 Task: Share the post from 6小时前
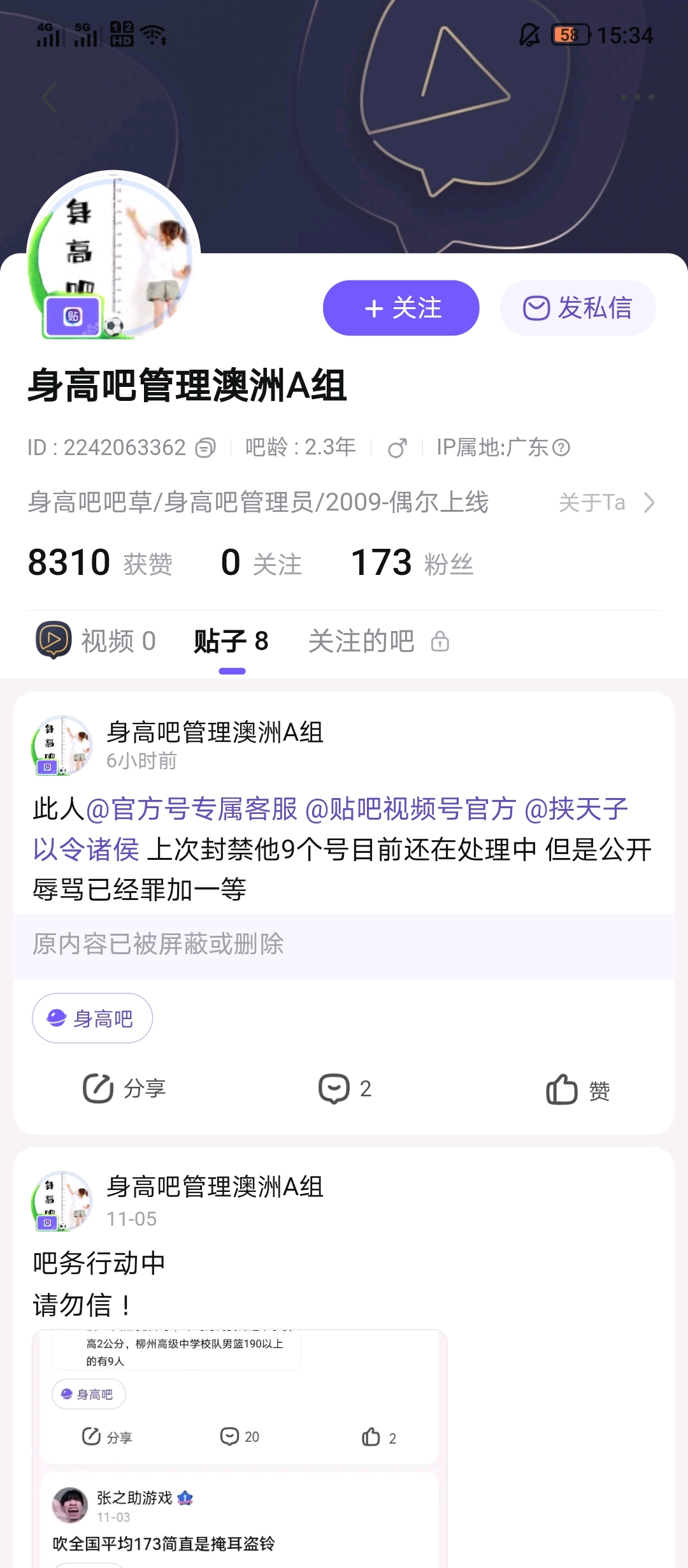[125, 1089]
